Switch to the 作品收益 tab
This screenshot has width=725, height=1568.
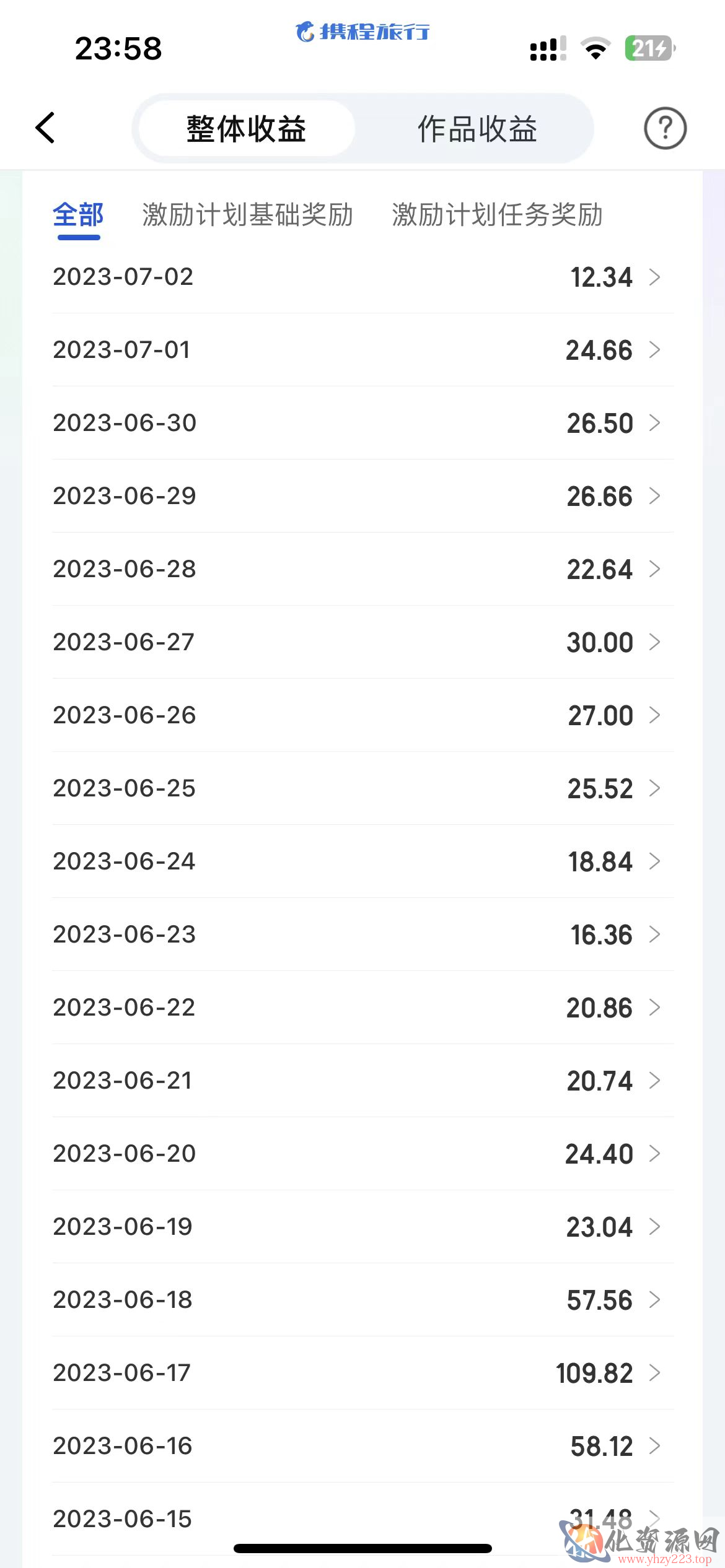click(477, 129)
